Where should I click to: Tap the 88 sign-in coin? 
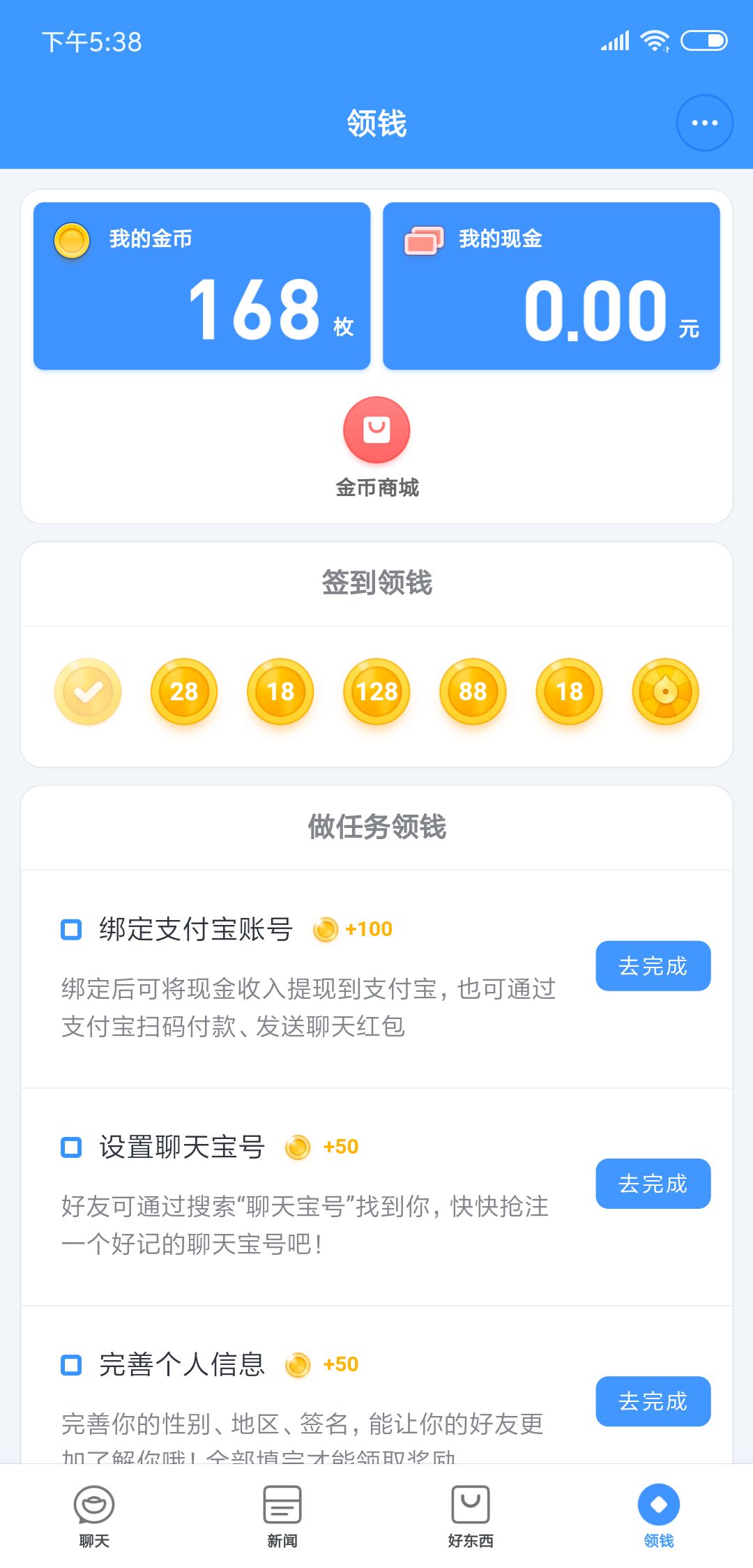(x=473, y=691)
